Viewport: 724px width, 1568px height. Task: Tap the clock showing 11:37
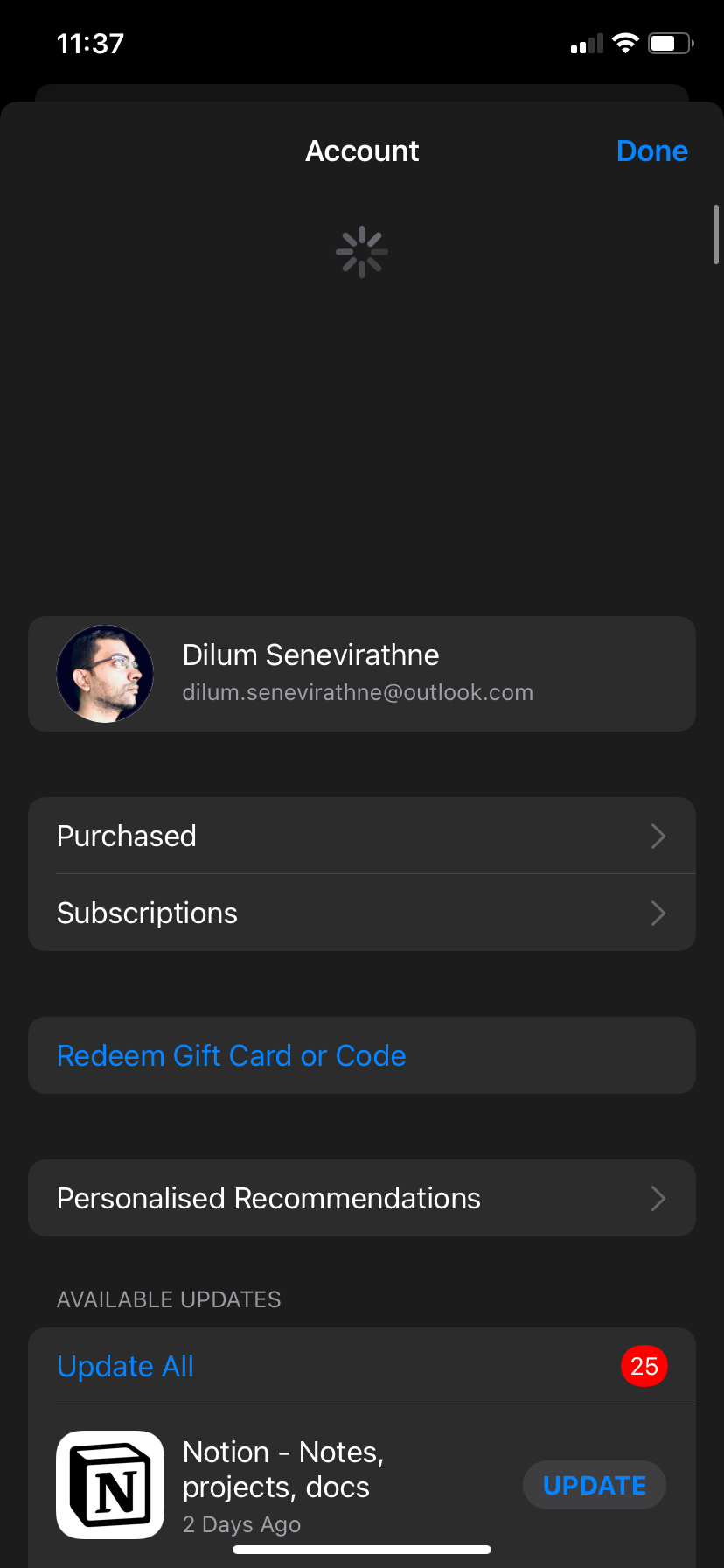tap(89, 43)
